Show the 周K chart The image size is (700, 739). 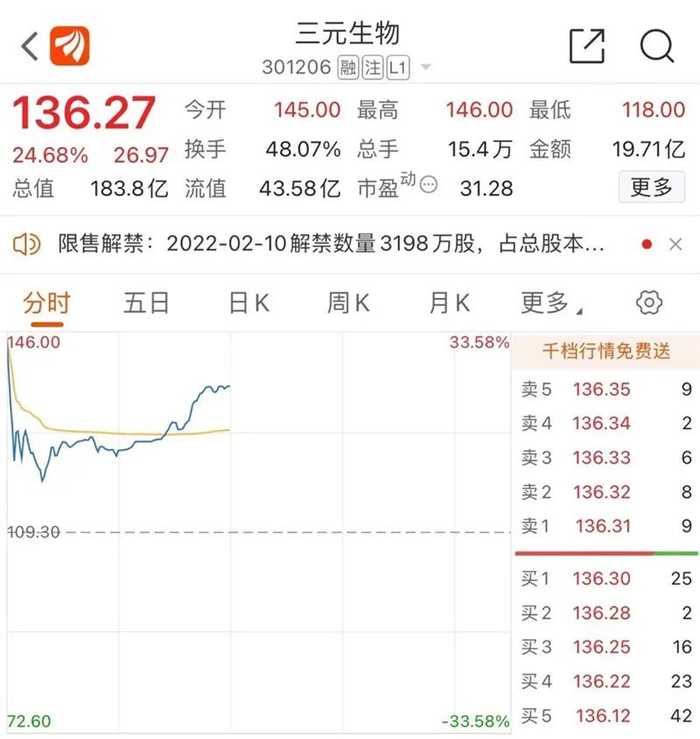coord(348,303)
